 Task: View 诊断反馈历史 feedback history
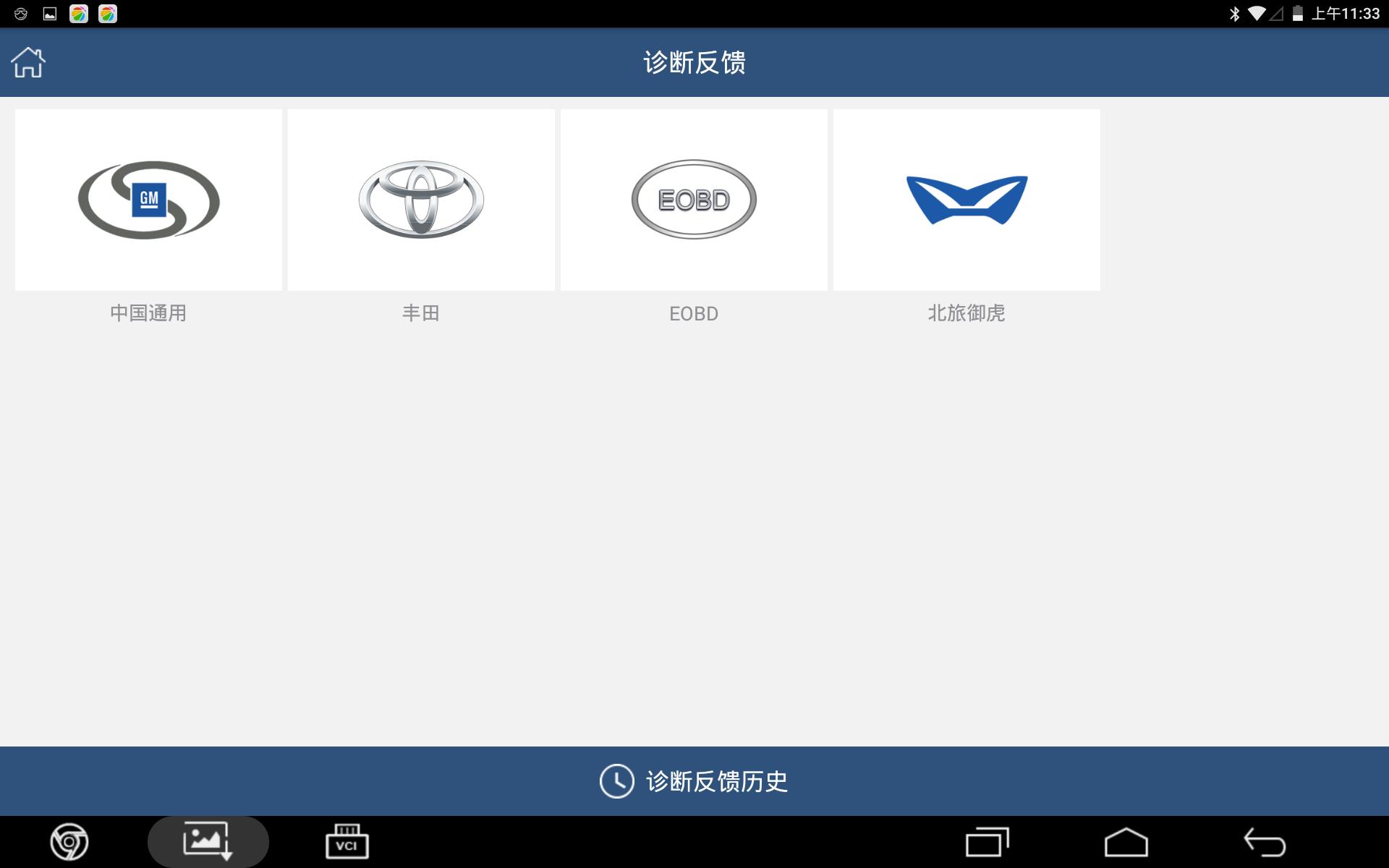tap(694, 781)
